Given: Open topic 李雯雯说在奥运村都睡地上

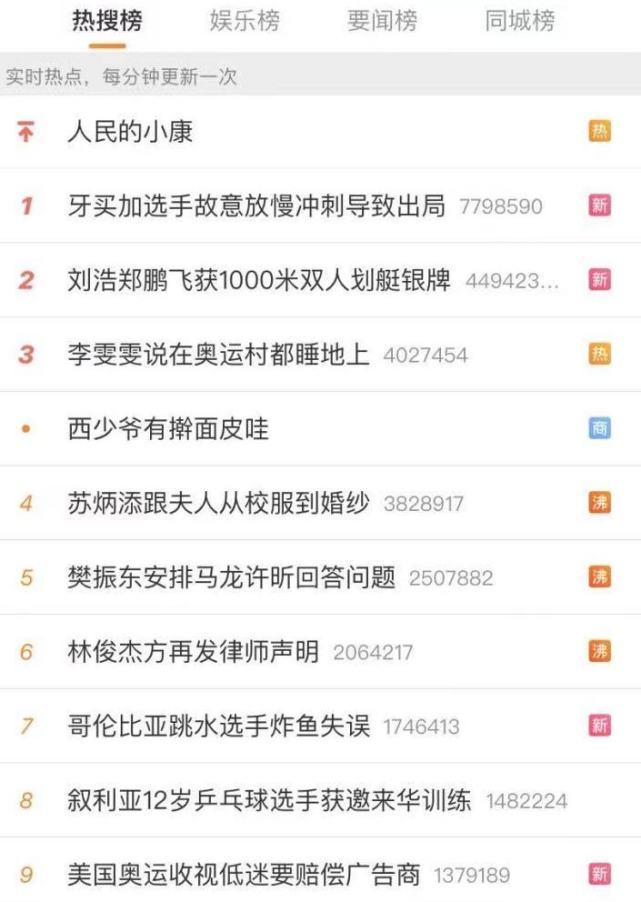Looking at the screenshot, I should (218, 354).
